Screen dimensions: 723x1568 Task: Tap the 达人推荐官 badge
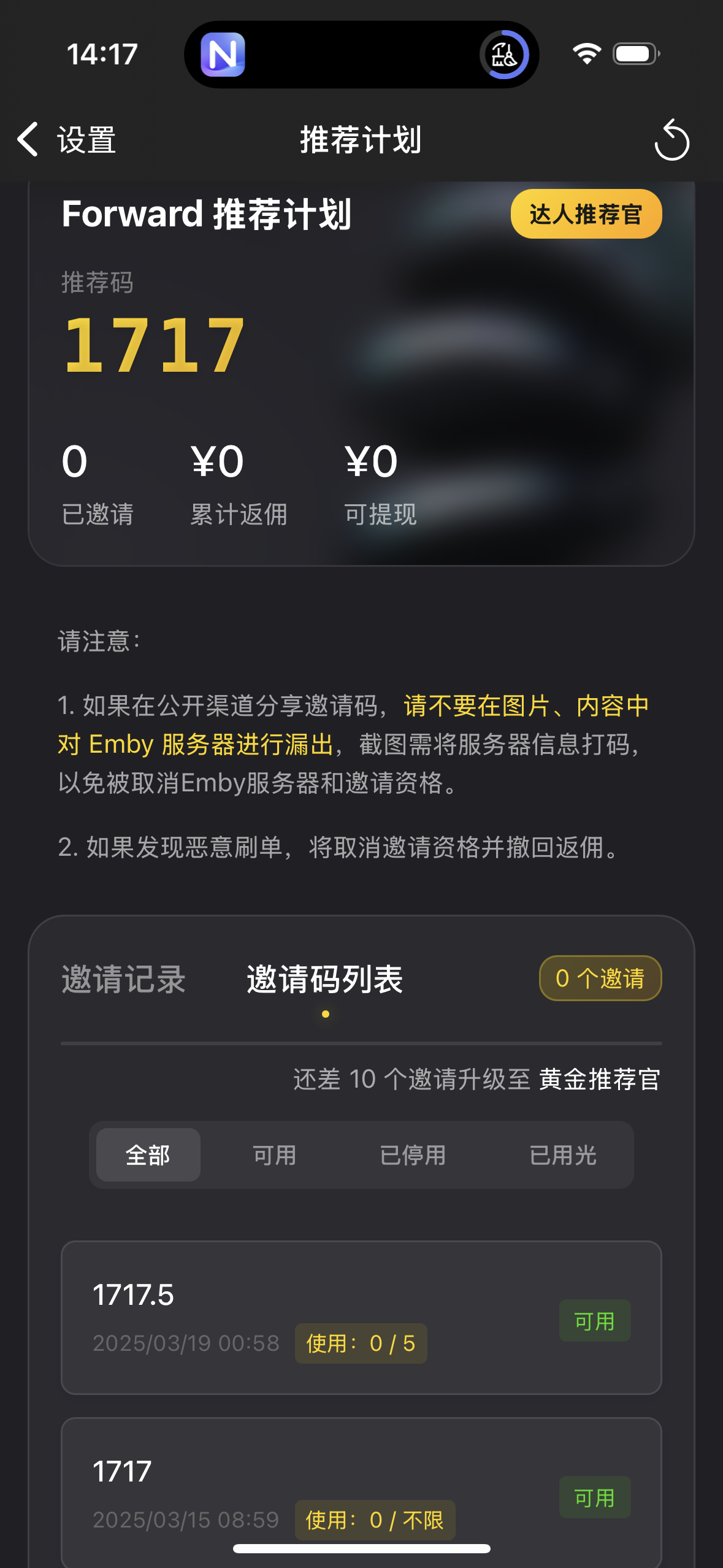tap(586, 214)
